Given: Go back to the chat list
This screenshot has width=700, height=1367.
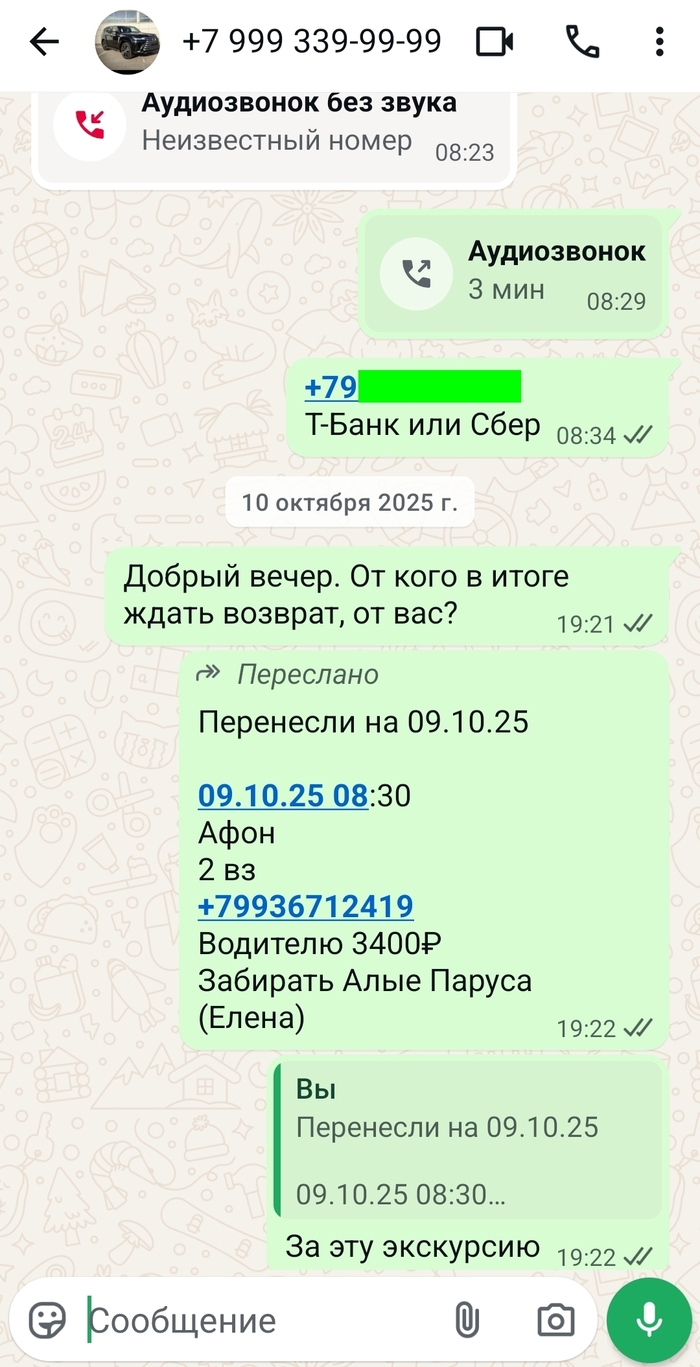Looking at the screenshot, I should tap(43, 42).
